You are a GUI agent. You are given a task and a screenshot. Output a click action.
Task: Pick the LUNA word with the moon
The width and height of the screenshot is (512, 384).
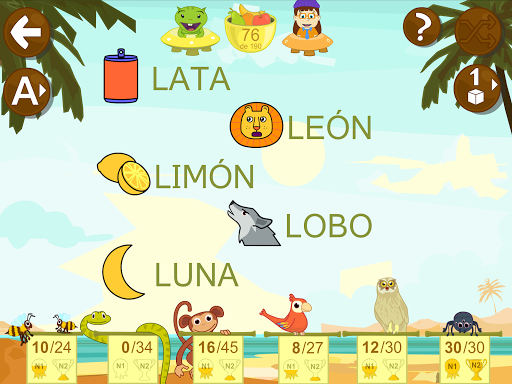tap(170, 272)
